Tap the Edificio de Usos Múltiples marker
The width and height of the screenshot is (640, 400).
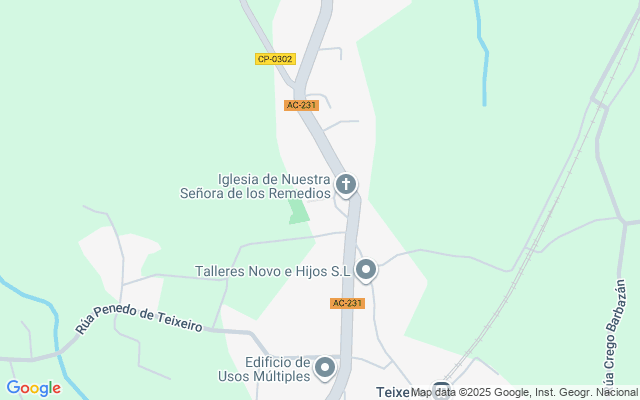[325, 369]
